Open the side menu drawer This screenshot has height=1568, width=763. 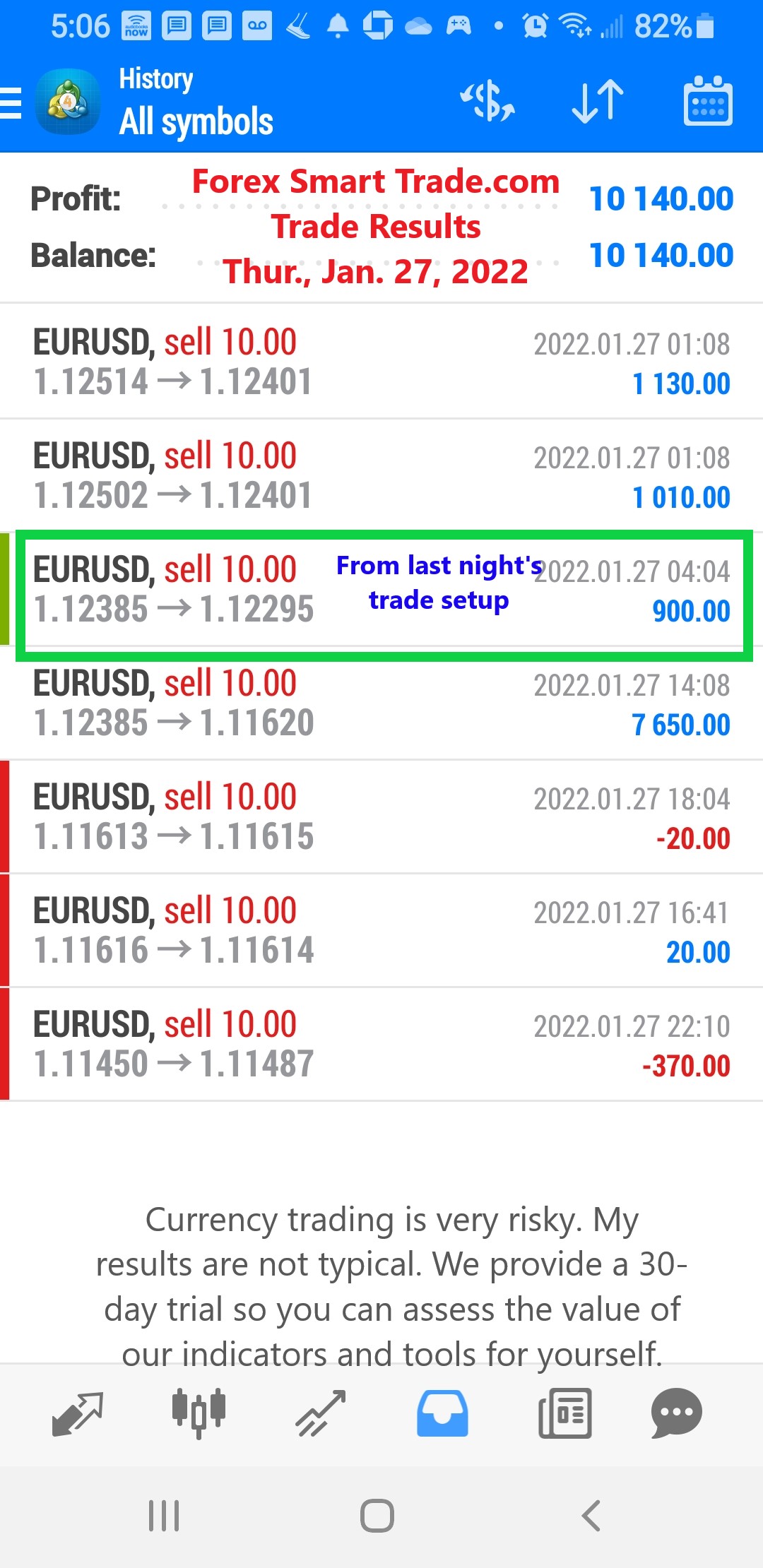tap(11, 103)
